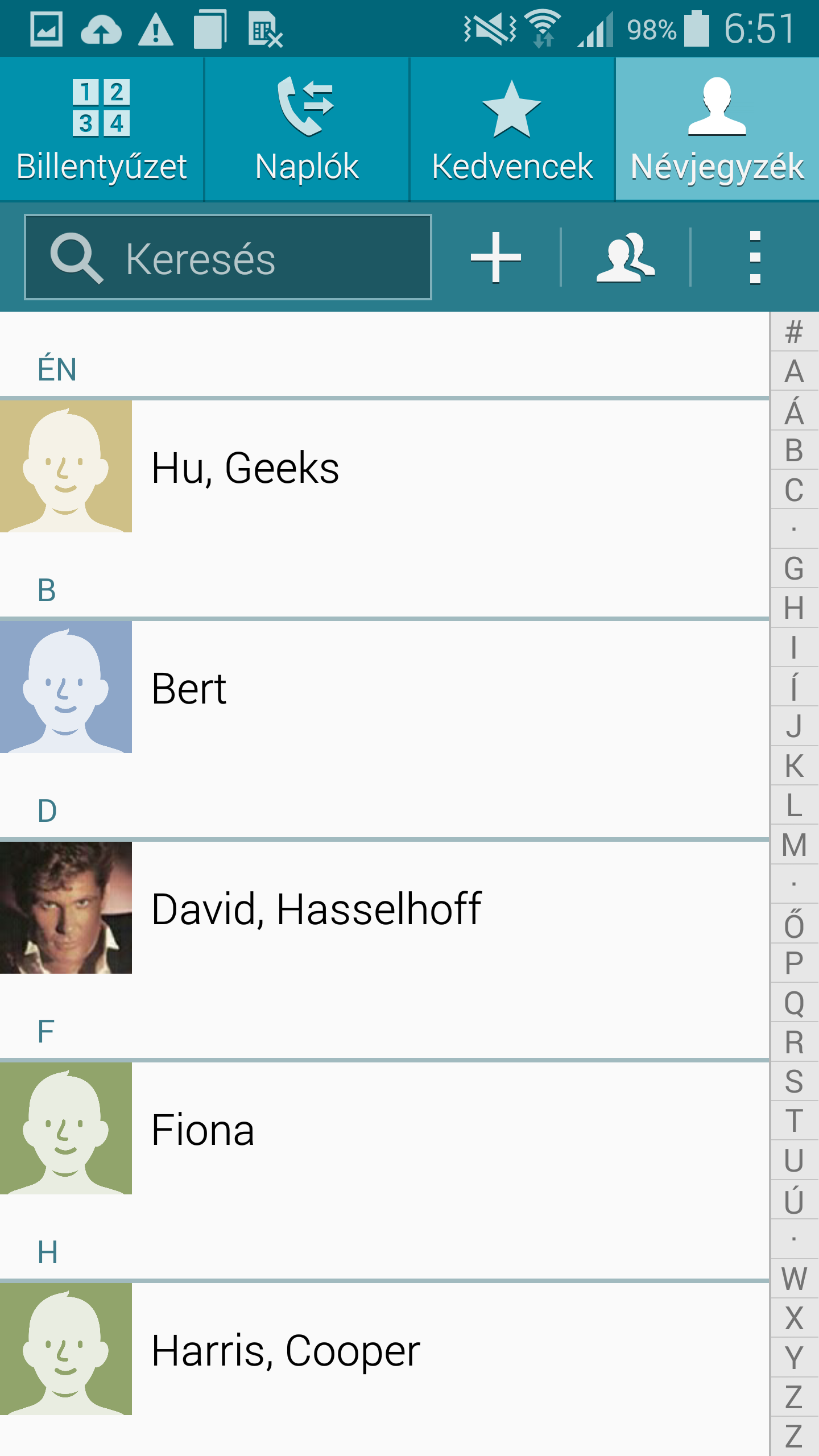This screenshot has width=819, height=1456.
Task: Open the overflow menu
Action: (x=755, y=257)
